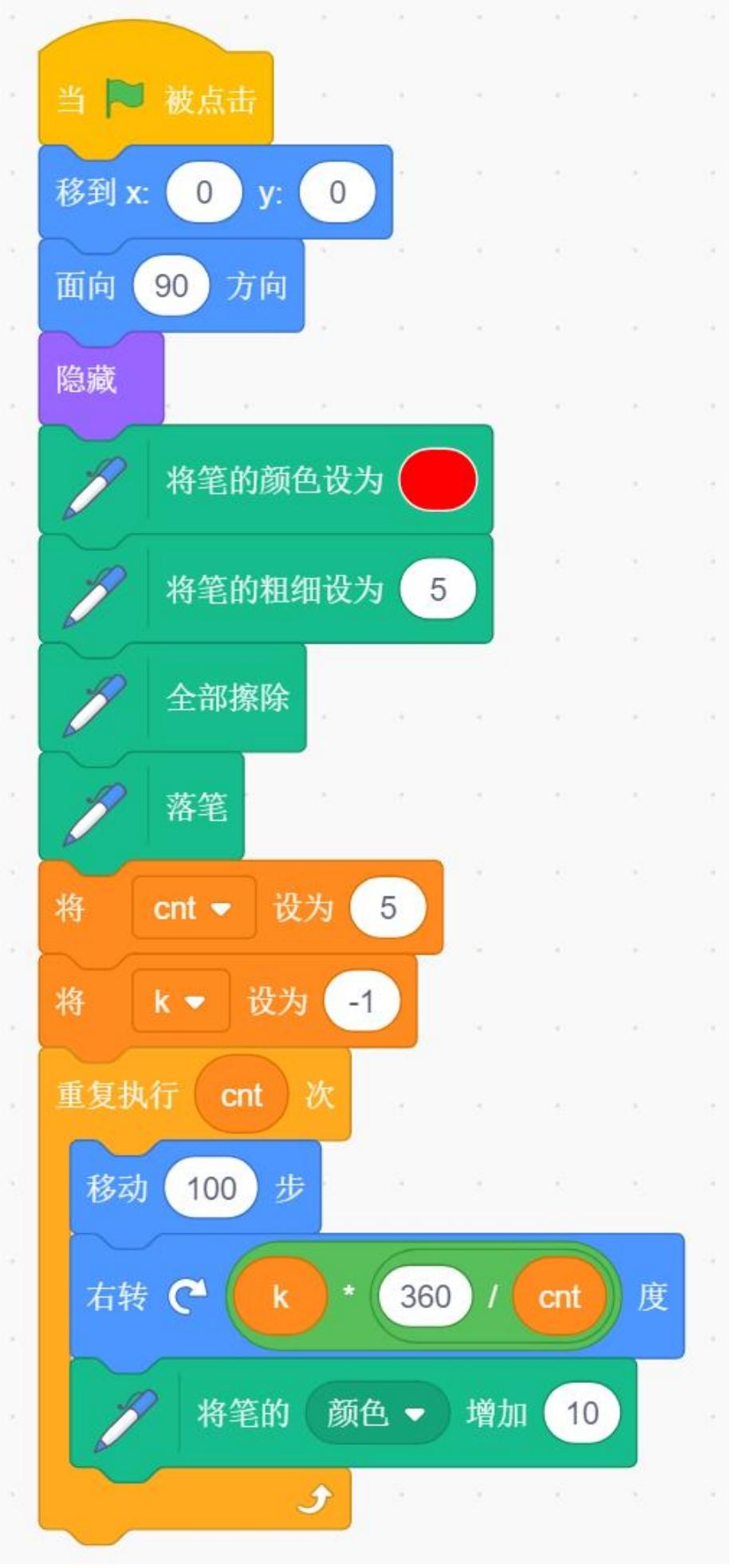Select the x coordinate field showing 0
Screen dimensions: 735x1568
pos(206,191)
